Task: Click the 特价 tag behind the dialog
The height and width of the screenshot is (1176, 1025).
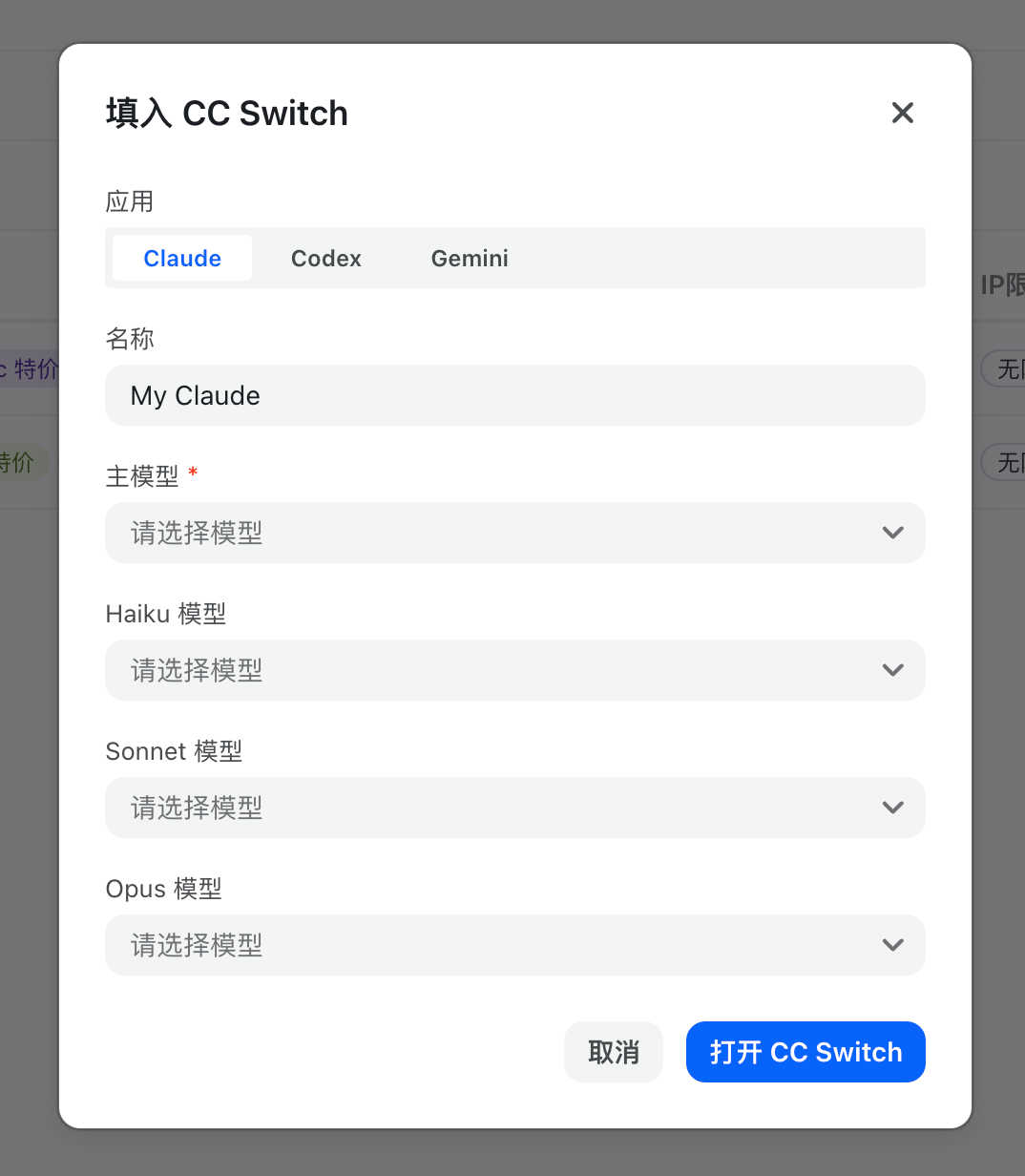Action: pyautogui.click(x=23, y=462)
